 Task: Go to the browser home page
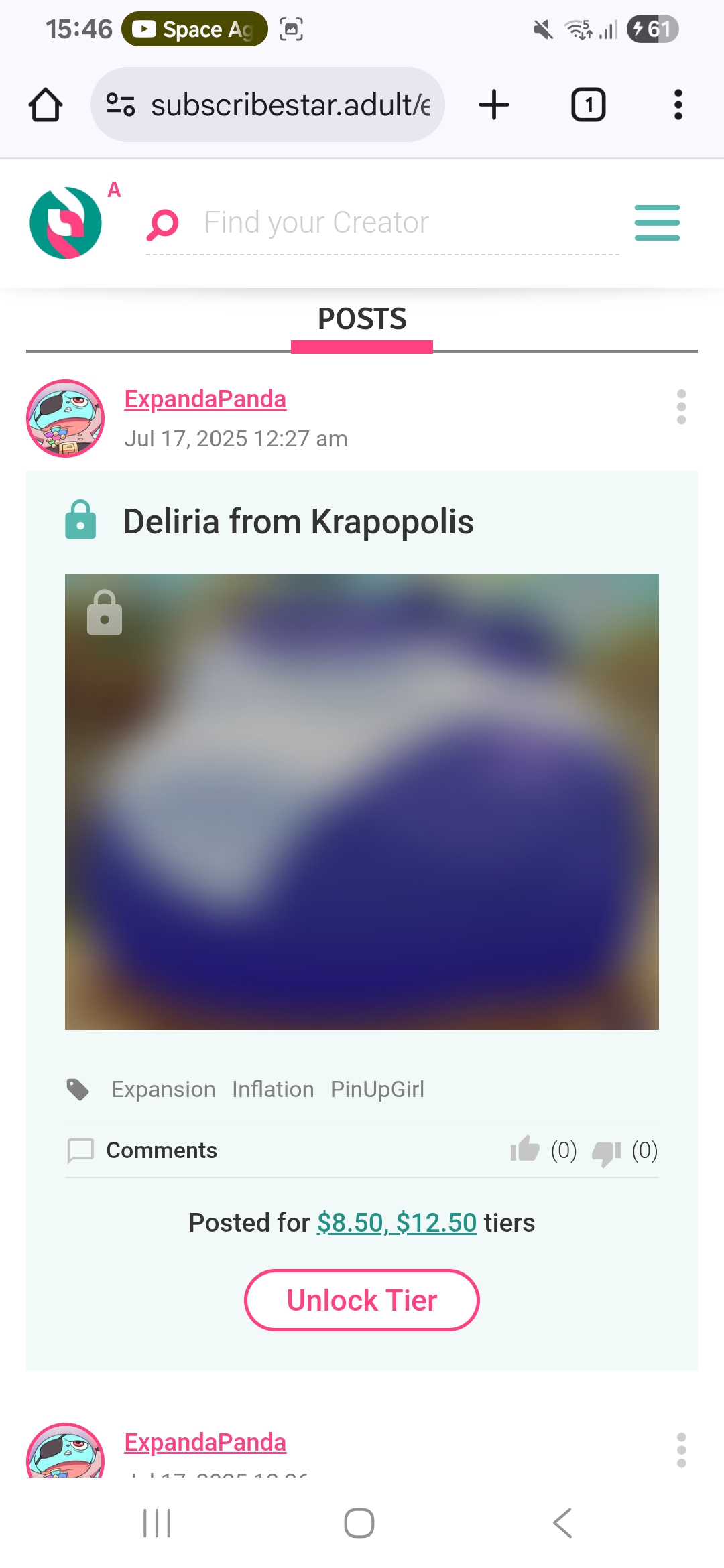click(x=46, y=105)
